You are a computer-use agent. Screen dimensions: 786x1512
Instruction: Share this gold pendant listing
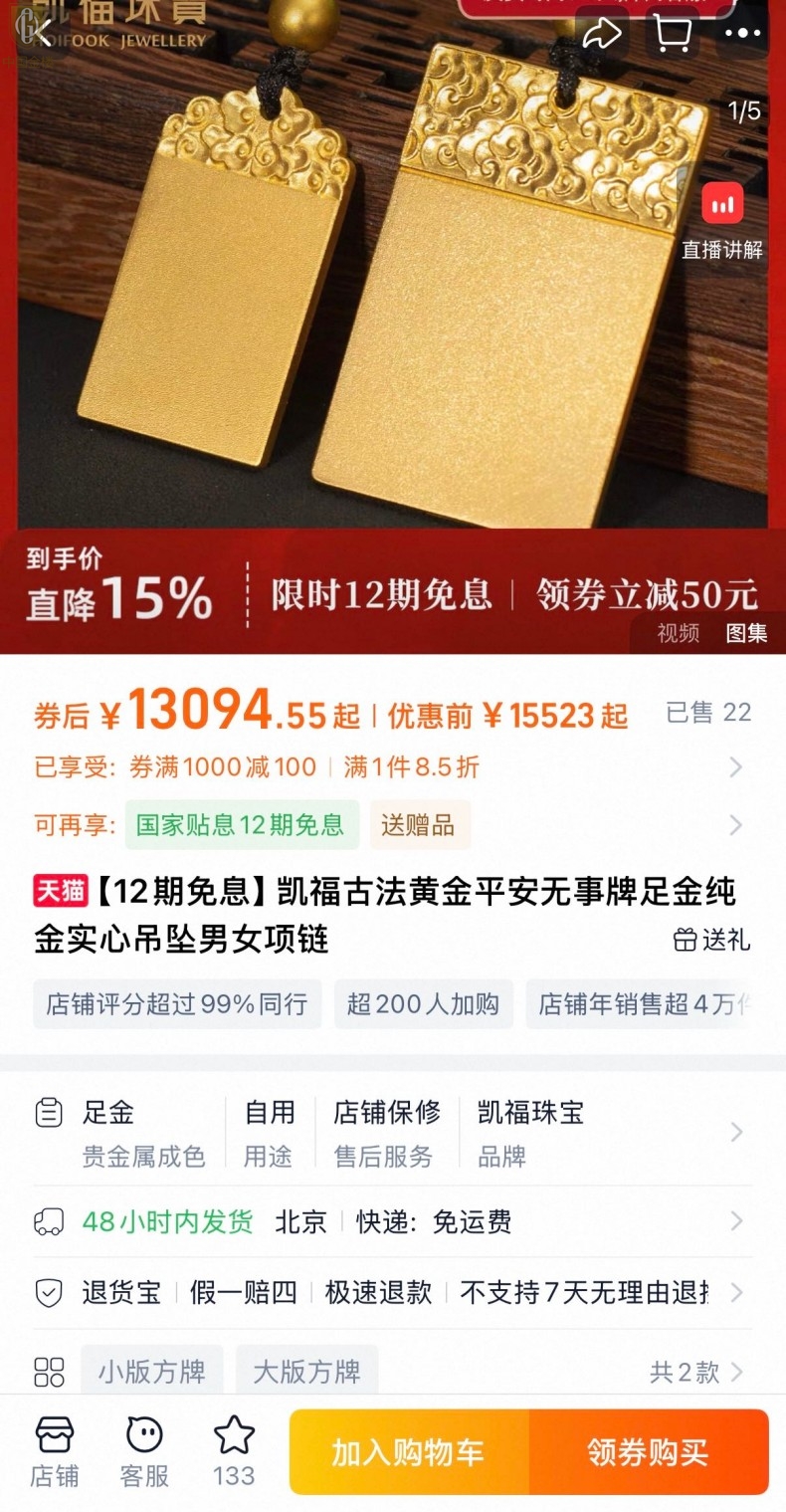pos(601,34)
